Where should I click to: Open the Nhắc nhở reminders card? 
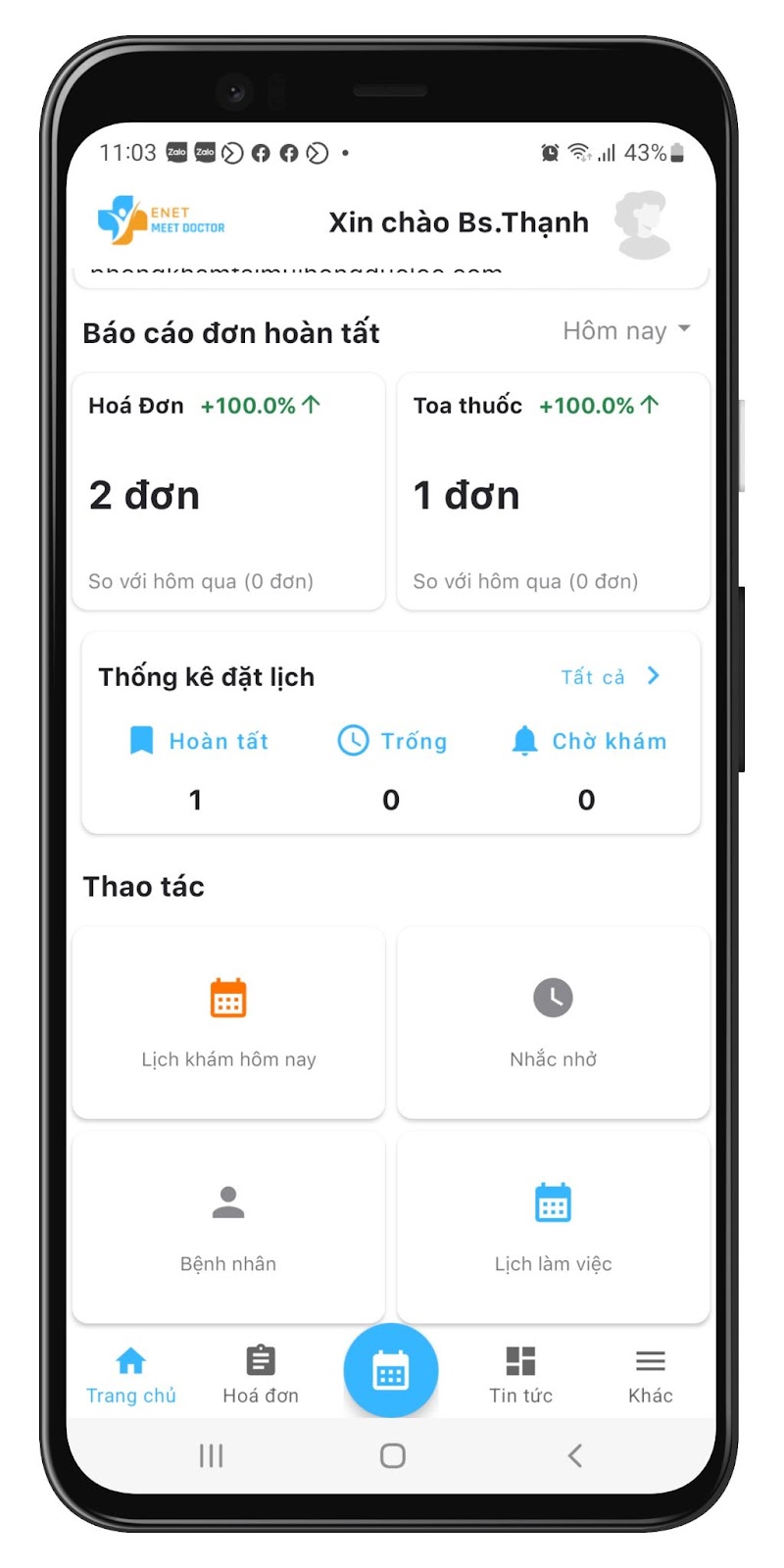553,1023
